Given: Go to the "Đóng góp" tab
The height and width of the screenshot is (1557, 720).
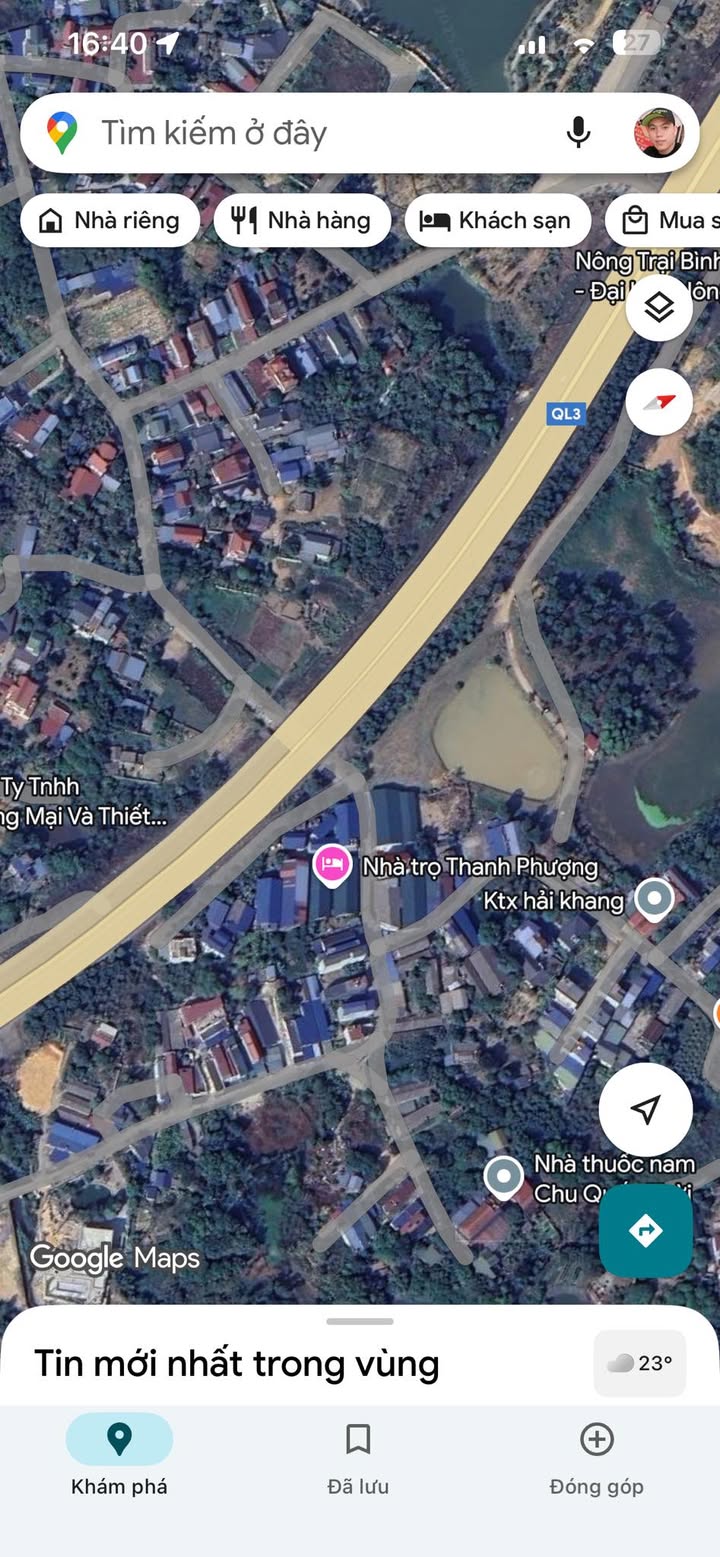Looking at the screenshot, I should point(596,1459).
